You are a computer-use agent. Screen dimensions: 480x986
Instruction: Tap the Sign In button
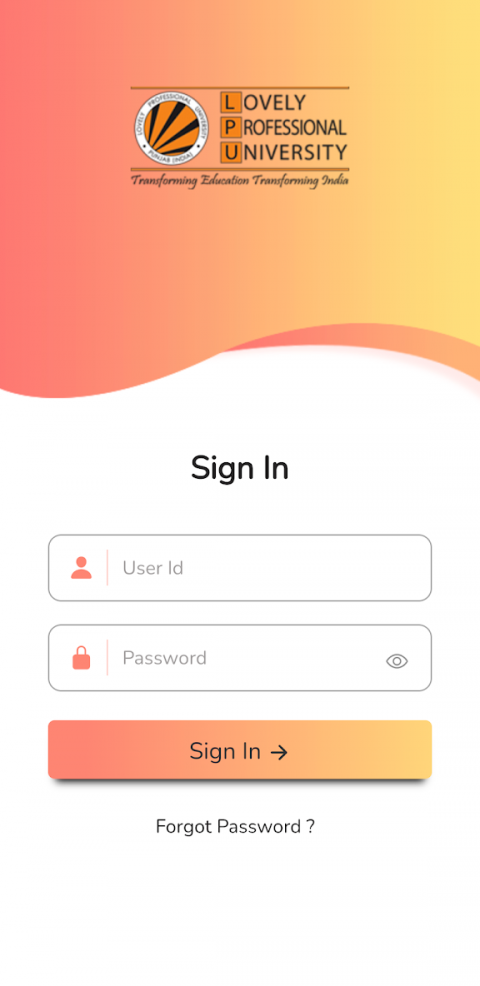coord(240,750)
